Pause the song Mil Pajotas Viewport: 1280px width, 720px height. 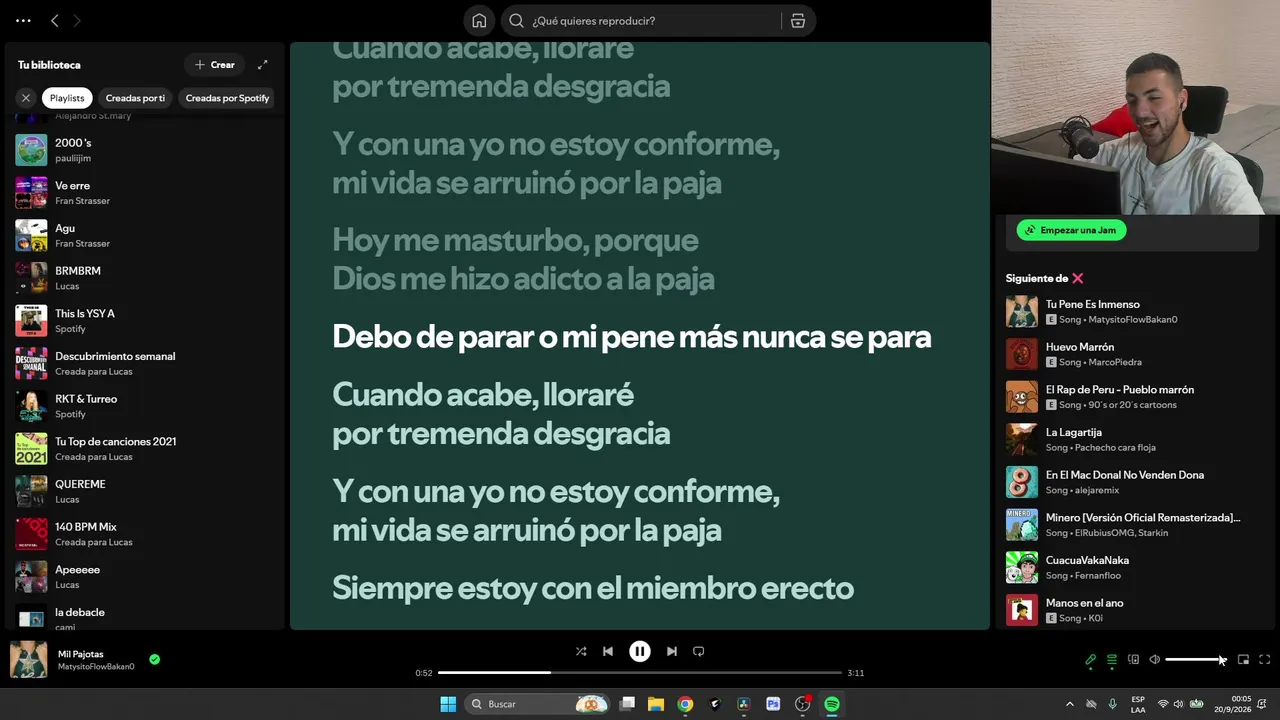coord(640,651)
